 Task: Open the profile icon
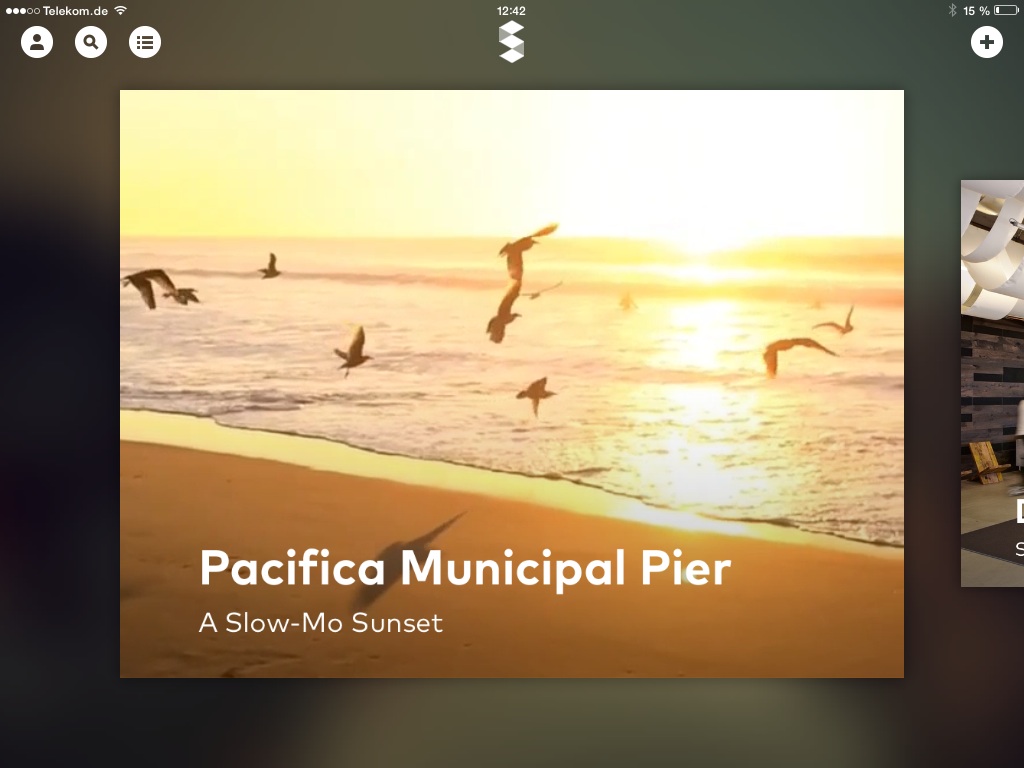pyautogui.click(x=37, y=42)
